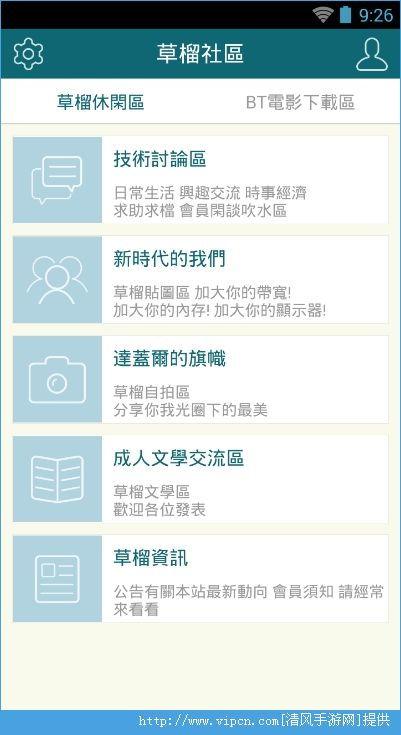Switch to the BT電影下載區 tab
401x735 pixels.
[300, 102]
